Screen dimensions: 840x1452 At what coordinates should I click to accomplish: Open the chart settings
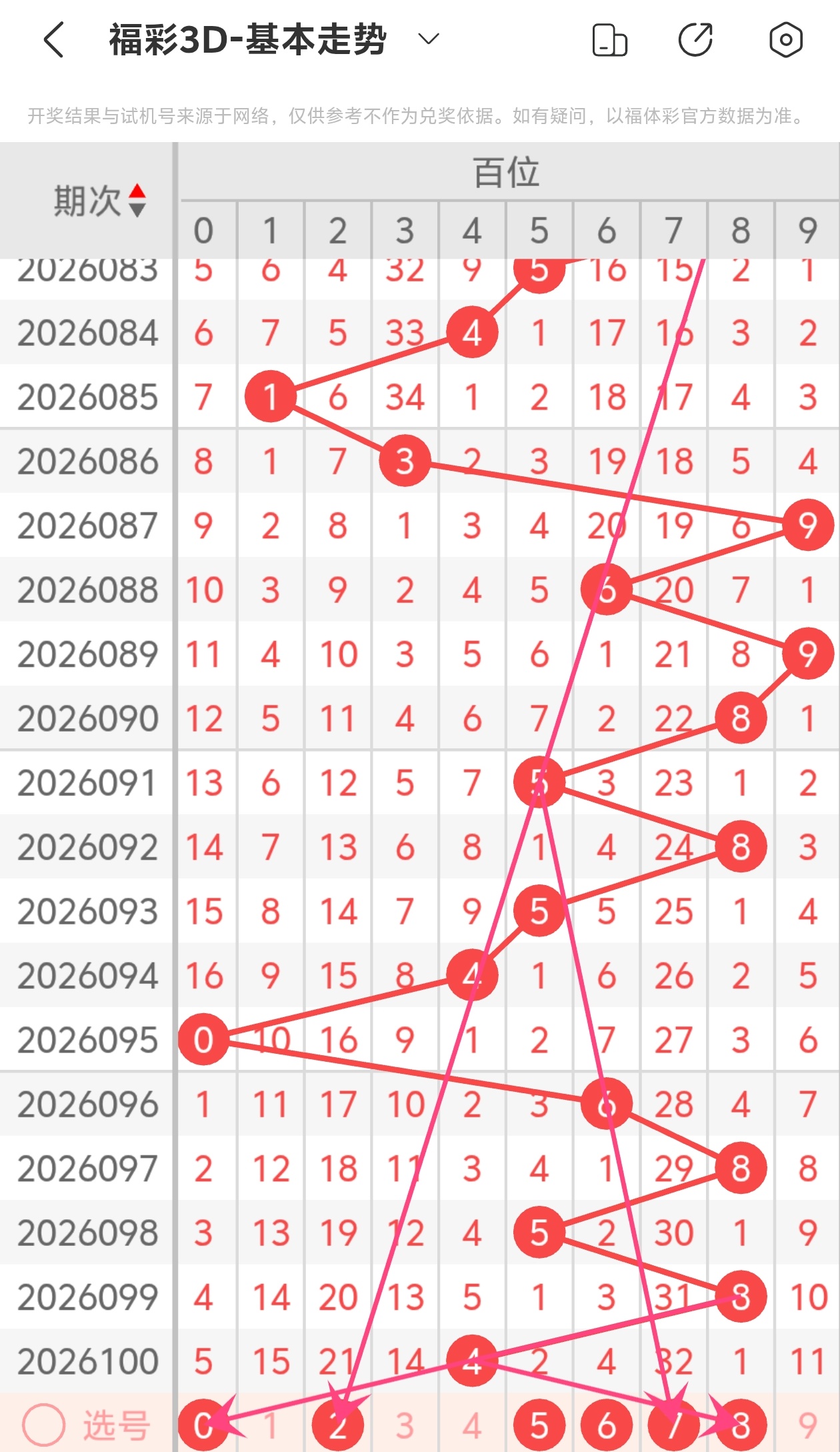[x=786, y=40]
